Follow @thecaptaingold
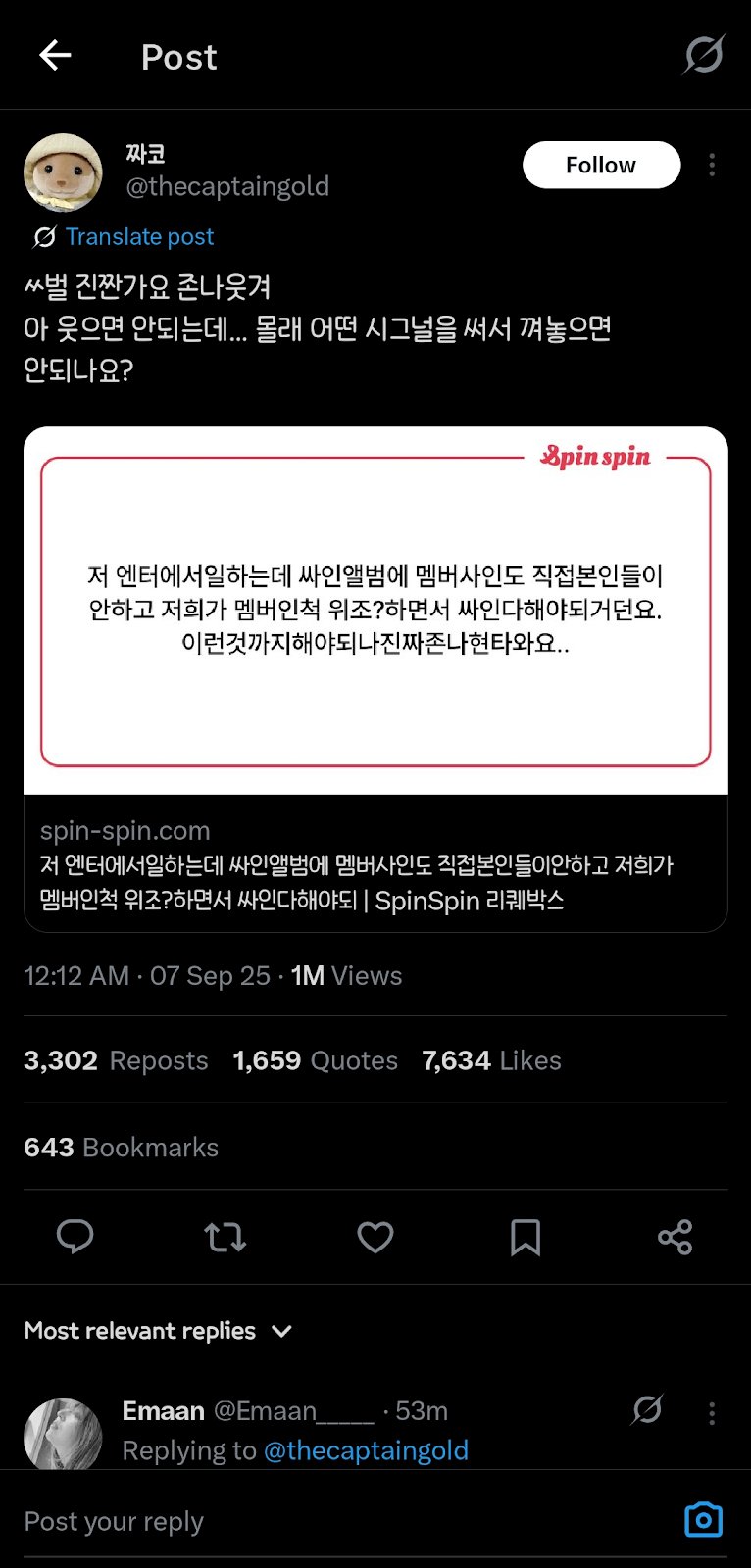Screen dimensions: 751x1568 [601, 165]
